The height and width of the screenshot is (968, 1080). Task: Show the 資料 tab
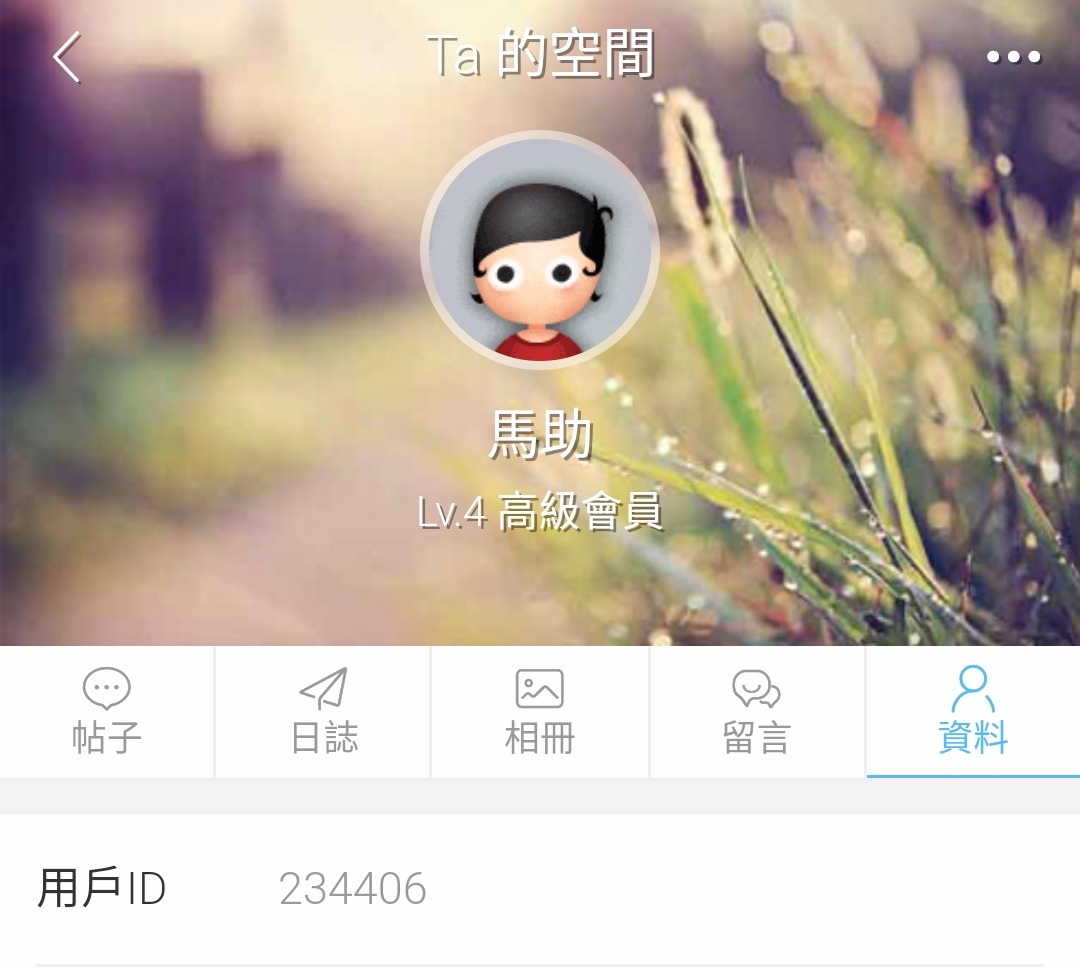tap(973, 711)
